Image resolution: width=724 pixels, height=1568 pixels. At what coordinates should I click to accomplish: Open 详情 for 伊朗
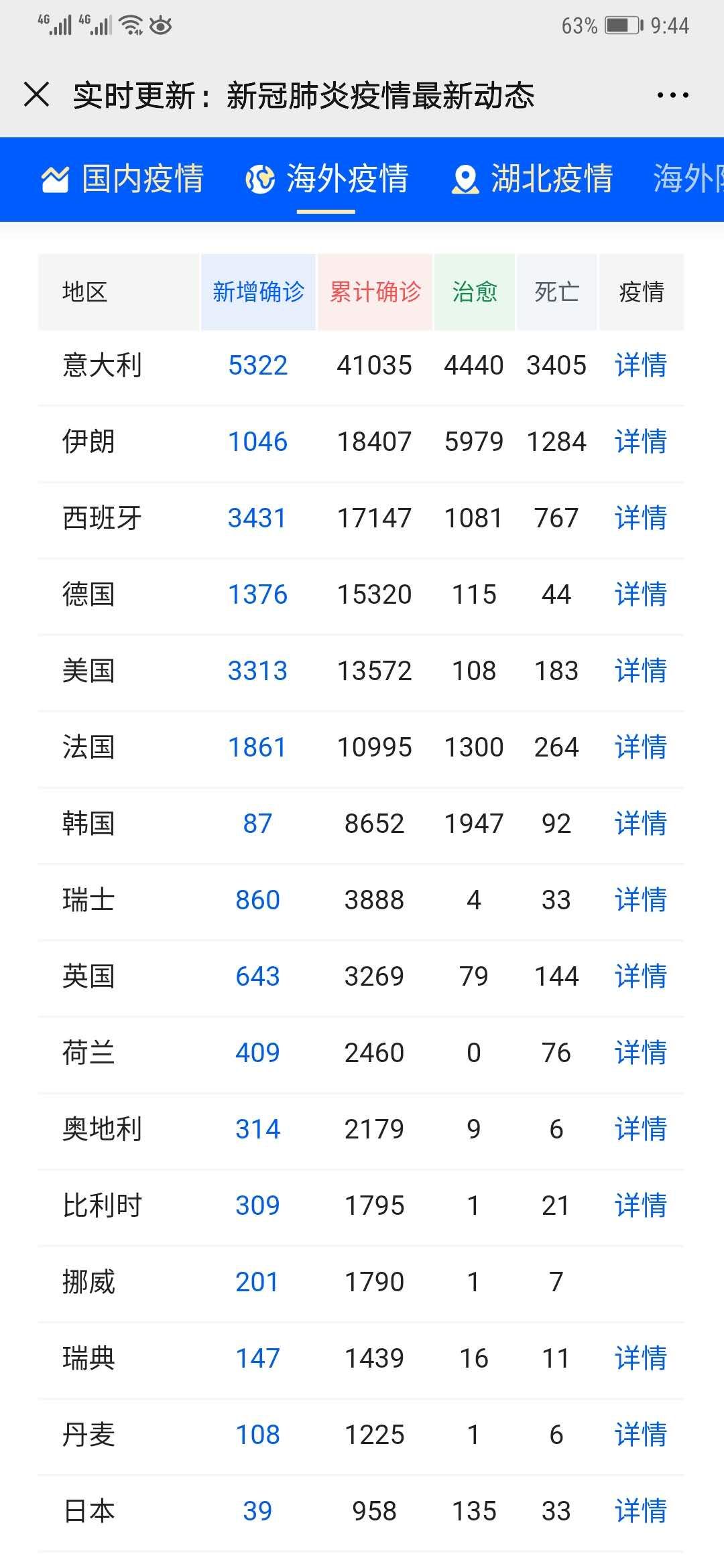pyautogui.click(x=641, y=442)
